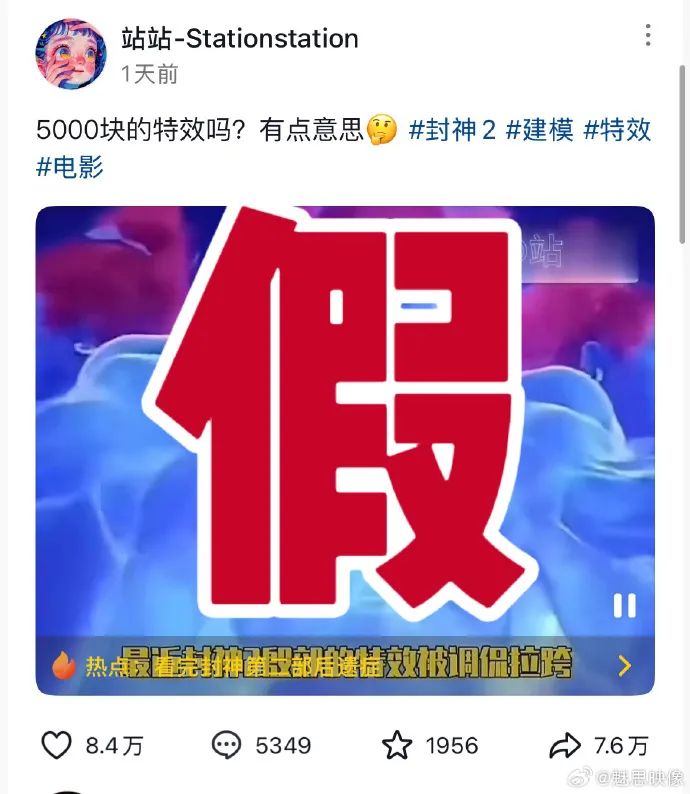Image resolution: width=690 pixels, height=794 pixels.
Task: Like the post with 8.4万 likes
Action: 57,745
